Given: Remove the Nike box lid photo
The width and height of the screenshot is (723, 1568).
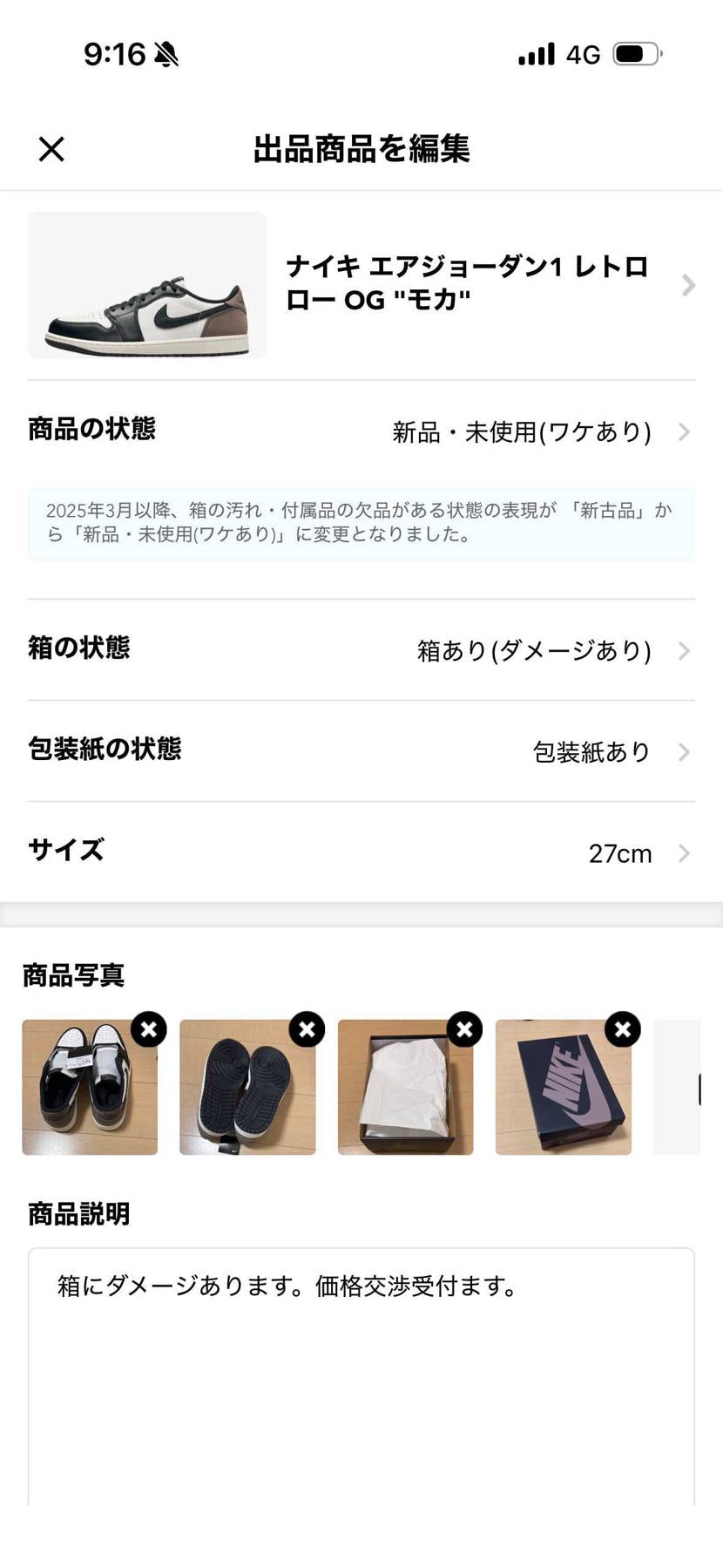Looking at the screenshot, I should (622, 1029).
